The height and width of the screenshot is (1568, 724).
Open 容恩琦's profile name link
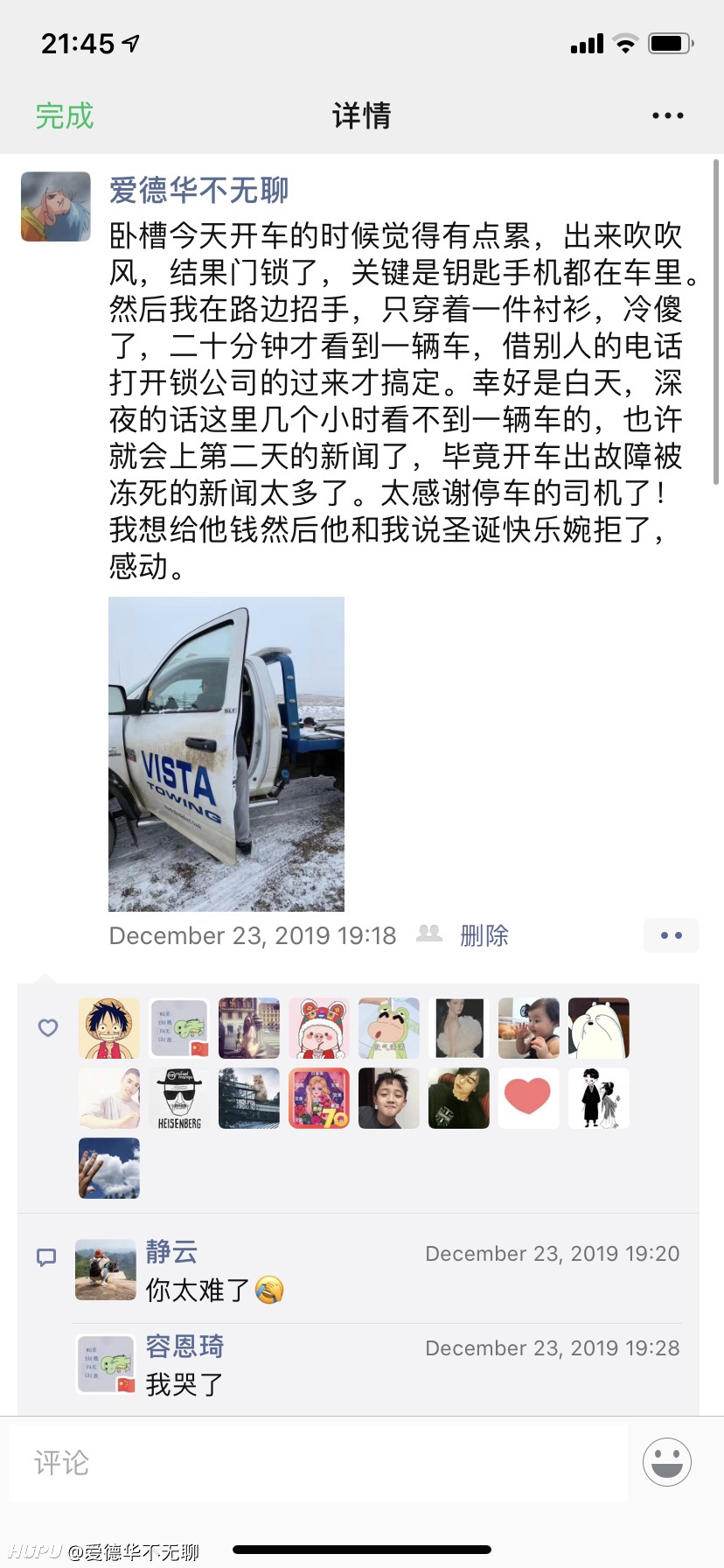coord(184,1347)
